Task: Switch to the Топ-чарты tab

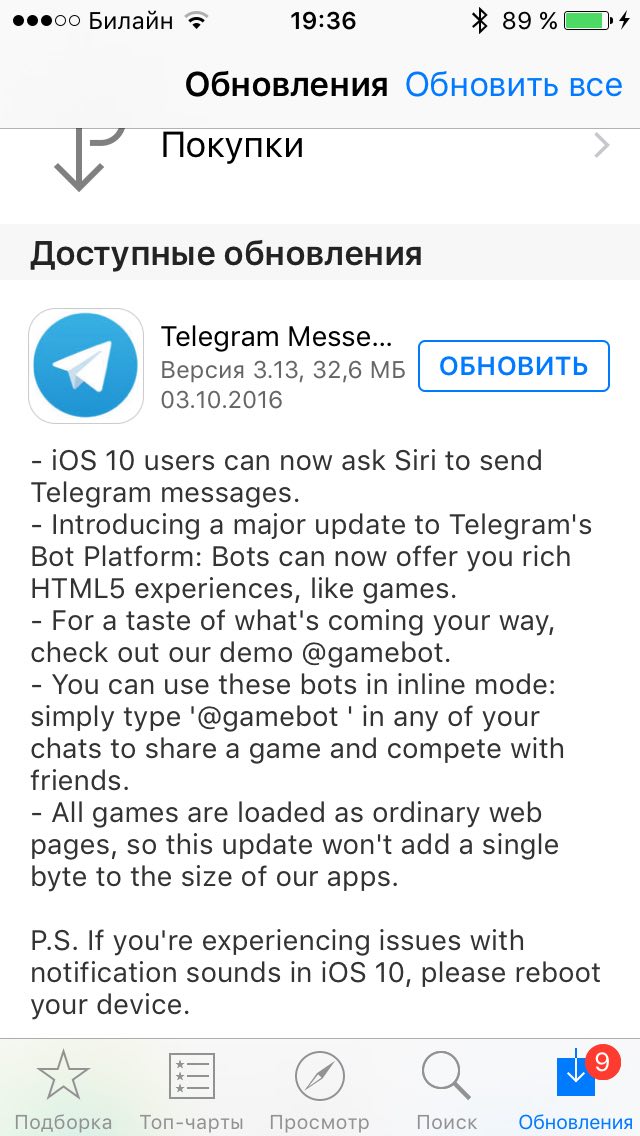Action: [191, 1088]
